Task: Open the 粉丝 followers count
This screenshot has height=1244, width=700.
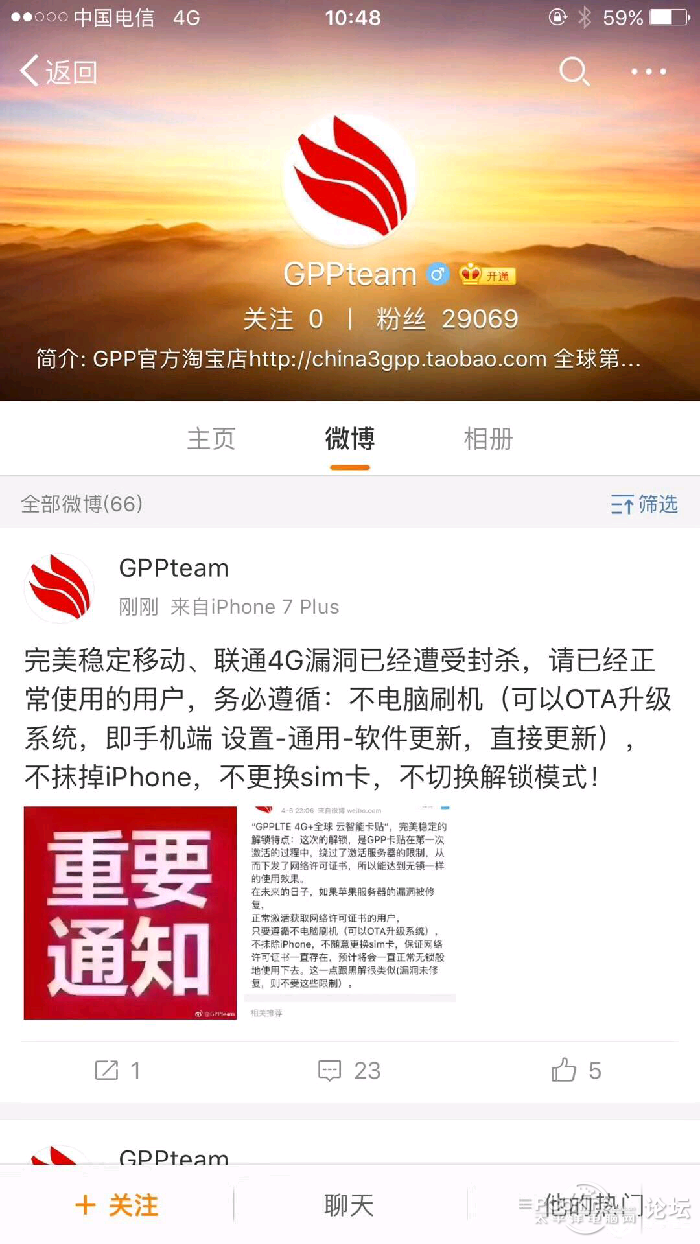Action: coord(447,319)
